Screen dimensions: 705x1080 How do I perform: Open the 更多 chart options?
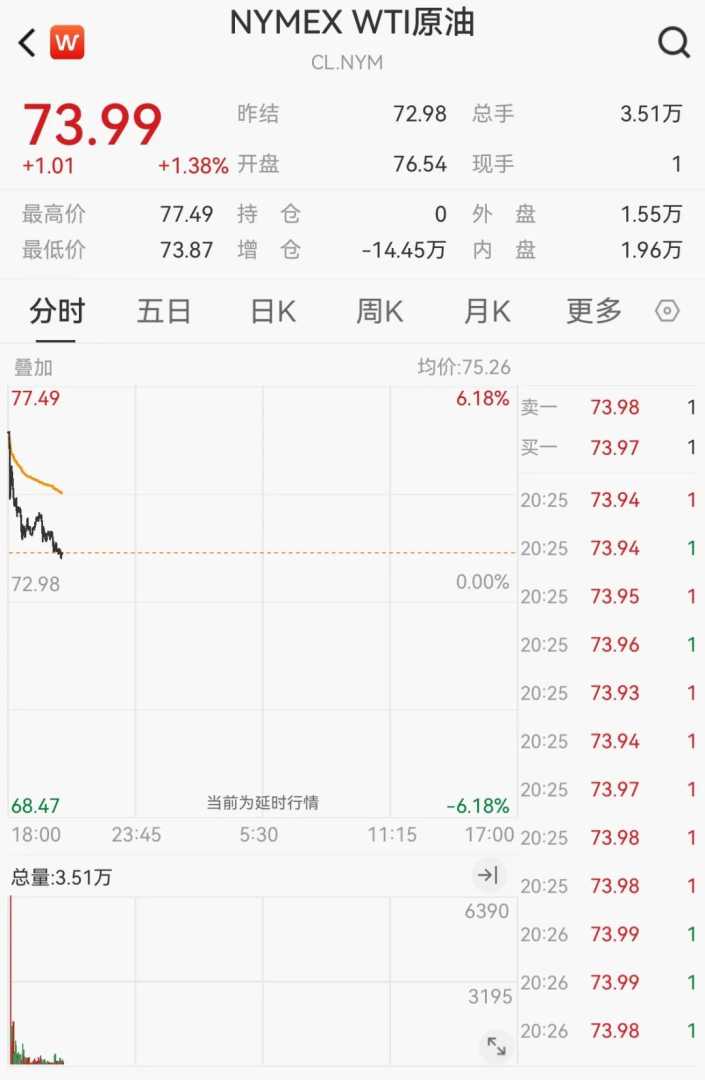click(594, 312)
